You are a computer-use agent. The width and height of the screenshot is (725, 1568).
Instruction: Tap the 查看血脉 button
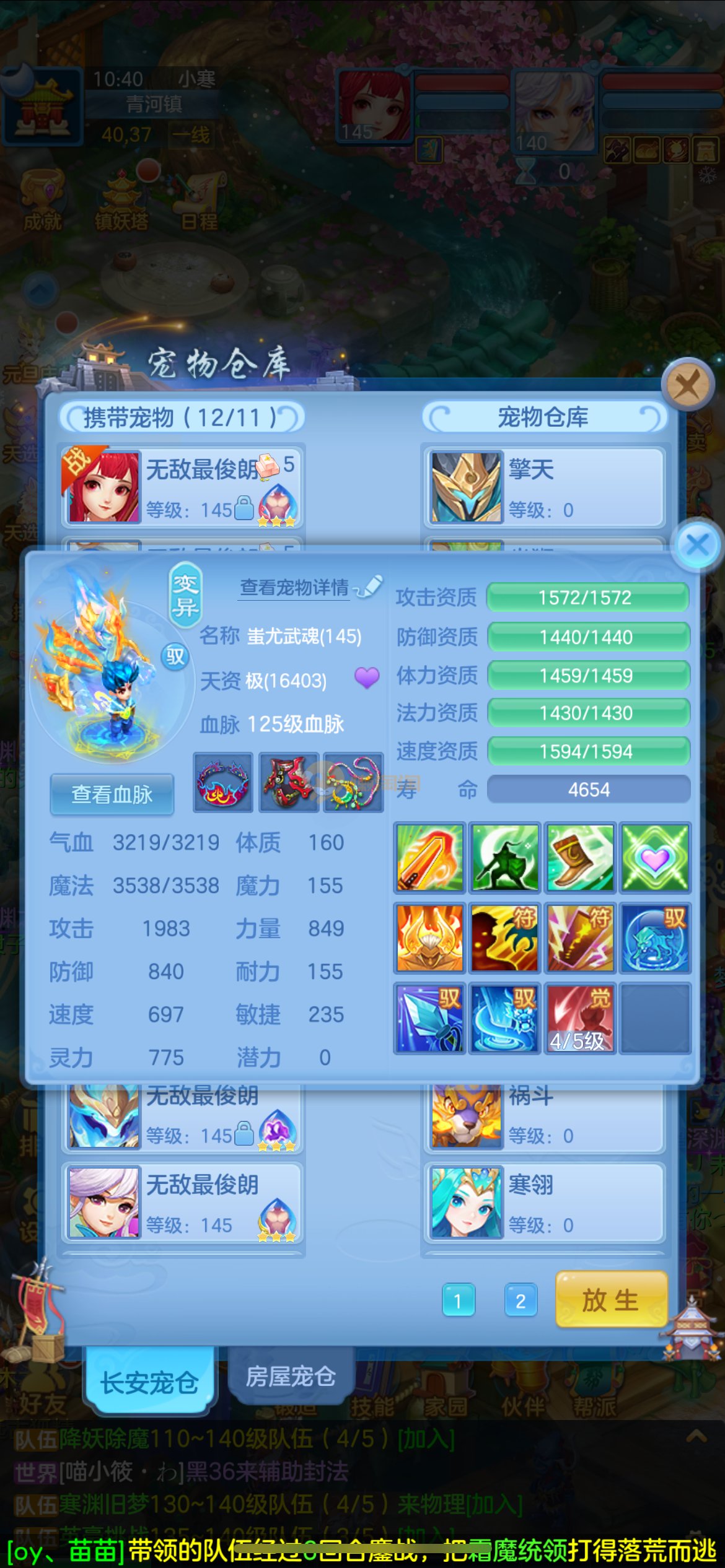112,795
